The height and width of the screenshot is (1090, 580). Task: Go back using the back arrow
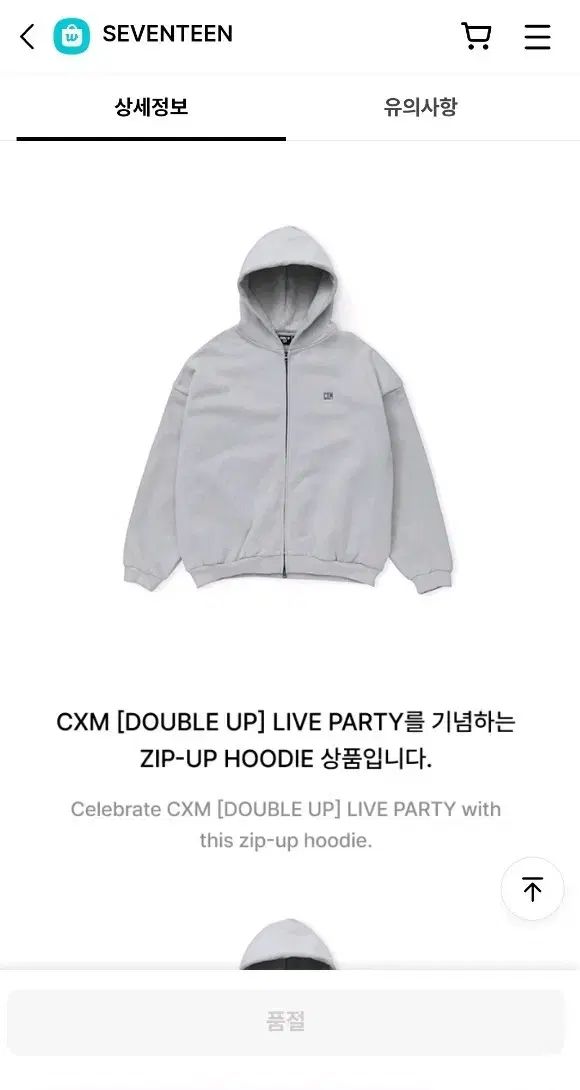27,36
